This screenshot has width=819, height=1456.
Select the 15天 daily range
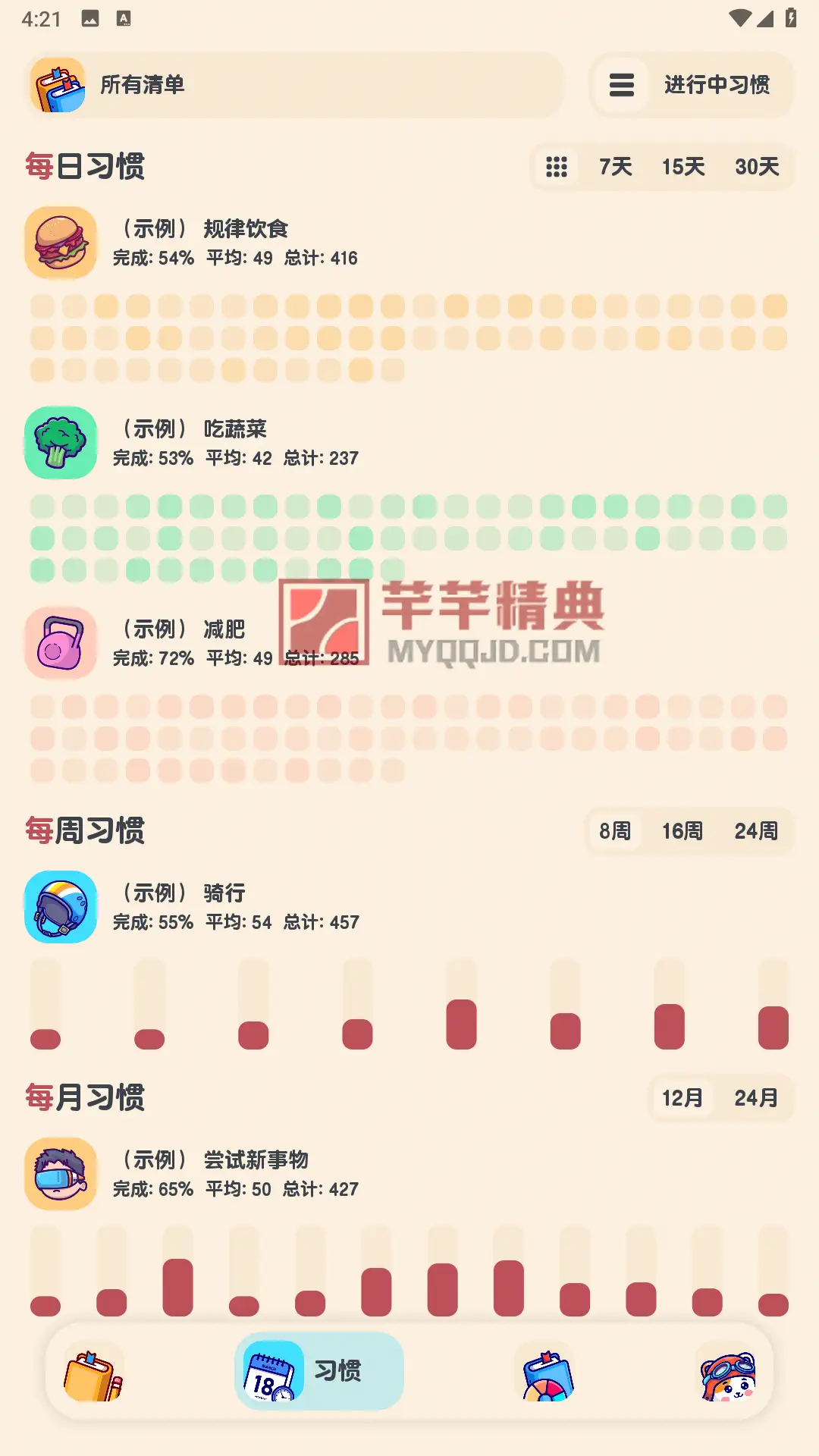[x=683, y=167]
